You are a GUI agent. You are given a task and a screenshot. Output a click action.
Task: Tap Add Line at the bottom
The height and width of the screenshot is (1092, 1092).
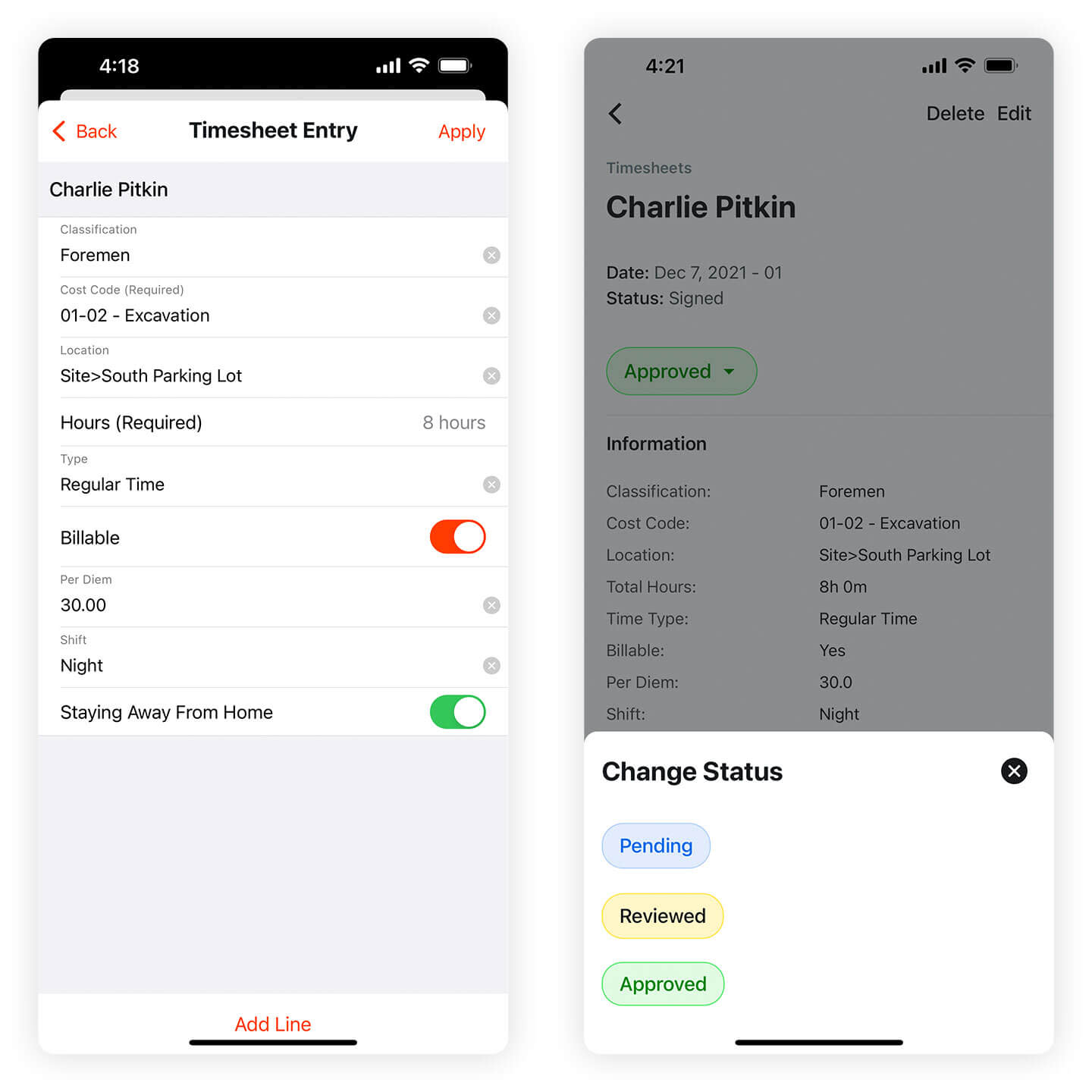(273, 1024)
